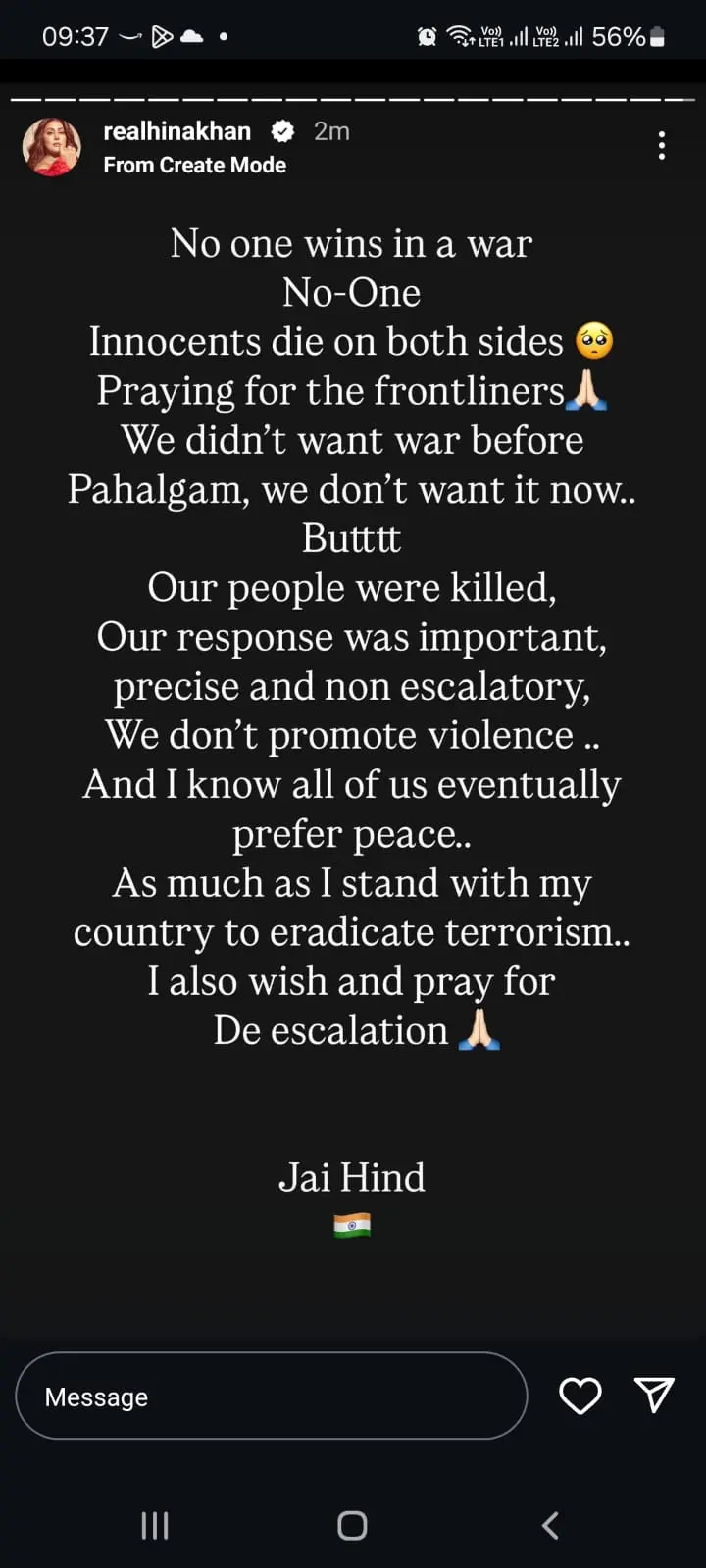
Task: Like this story with the heart
Action: pyautogui.click(x=580, y=1396)
